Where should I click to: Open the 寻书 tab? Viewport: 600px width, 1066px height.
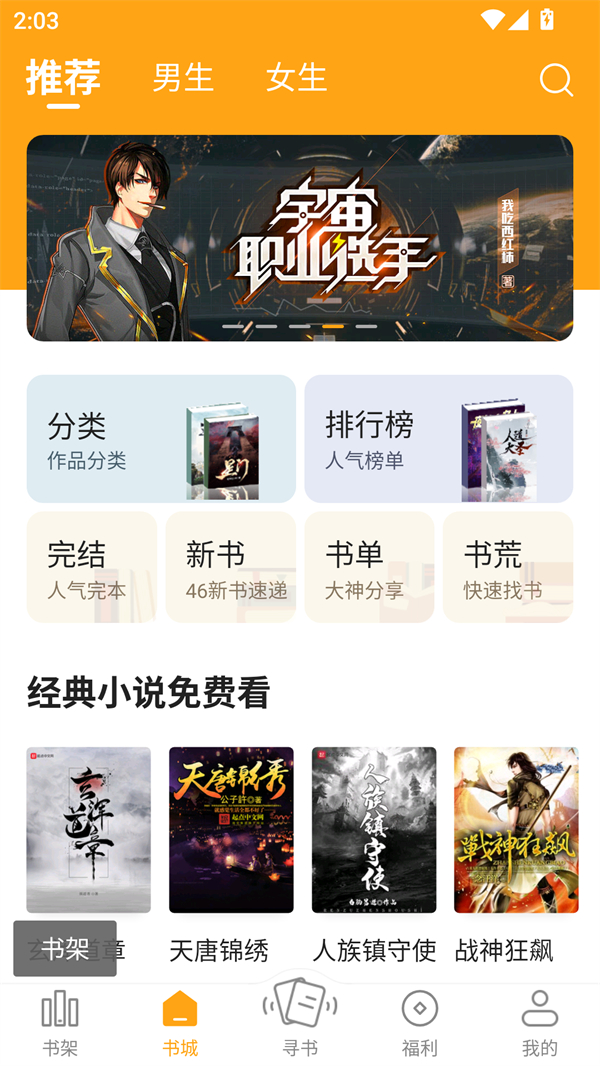[300, 1020]
